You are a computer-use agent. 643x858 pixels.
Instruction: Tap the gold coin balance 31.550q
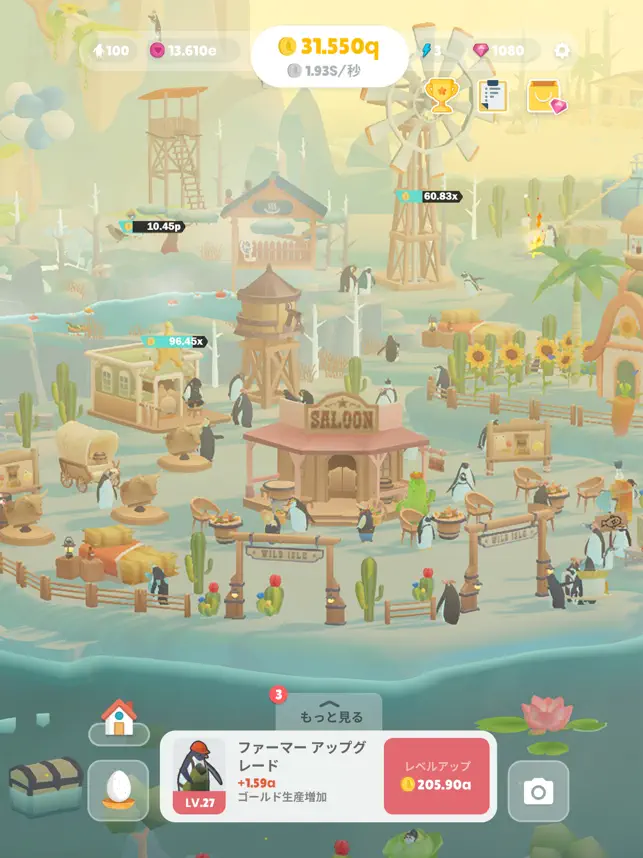328,47
